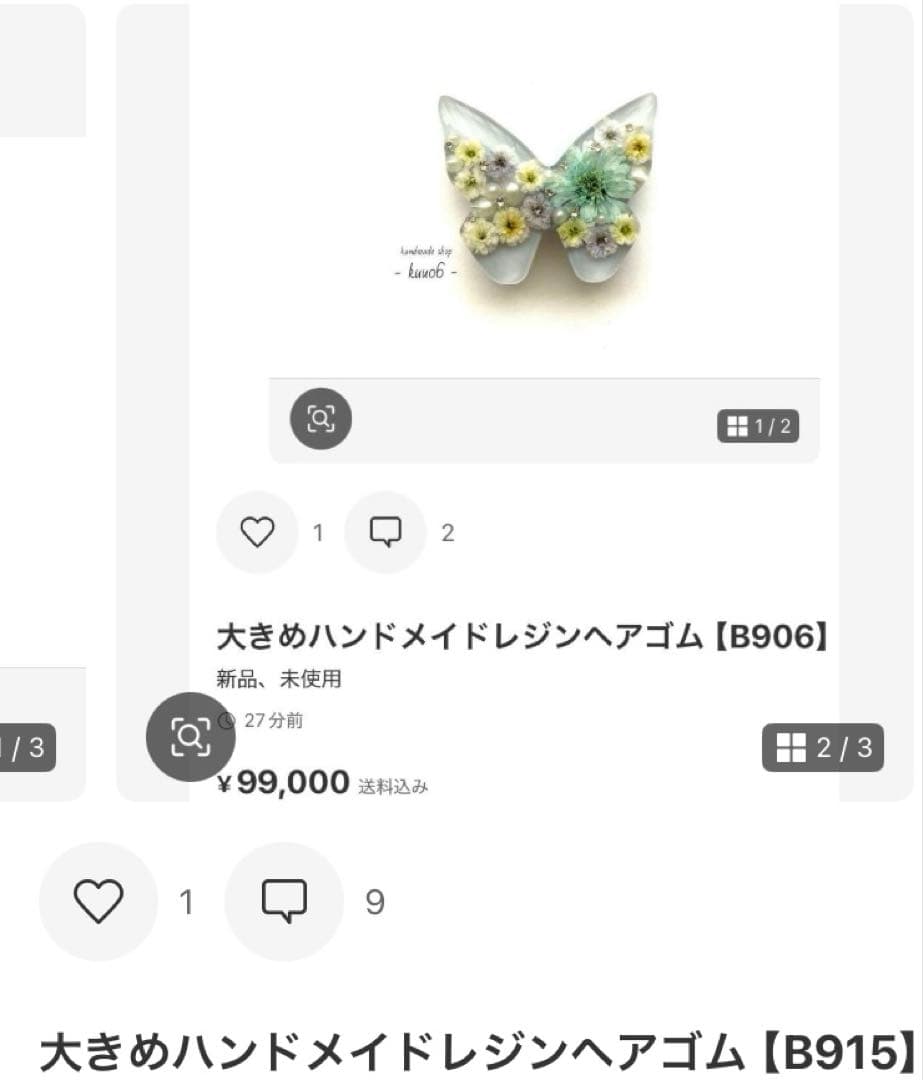Open the comment bubble with 9 comments

click(284, 901)
